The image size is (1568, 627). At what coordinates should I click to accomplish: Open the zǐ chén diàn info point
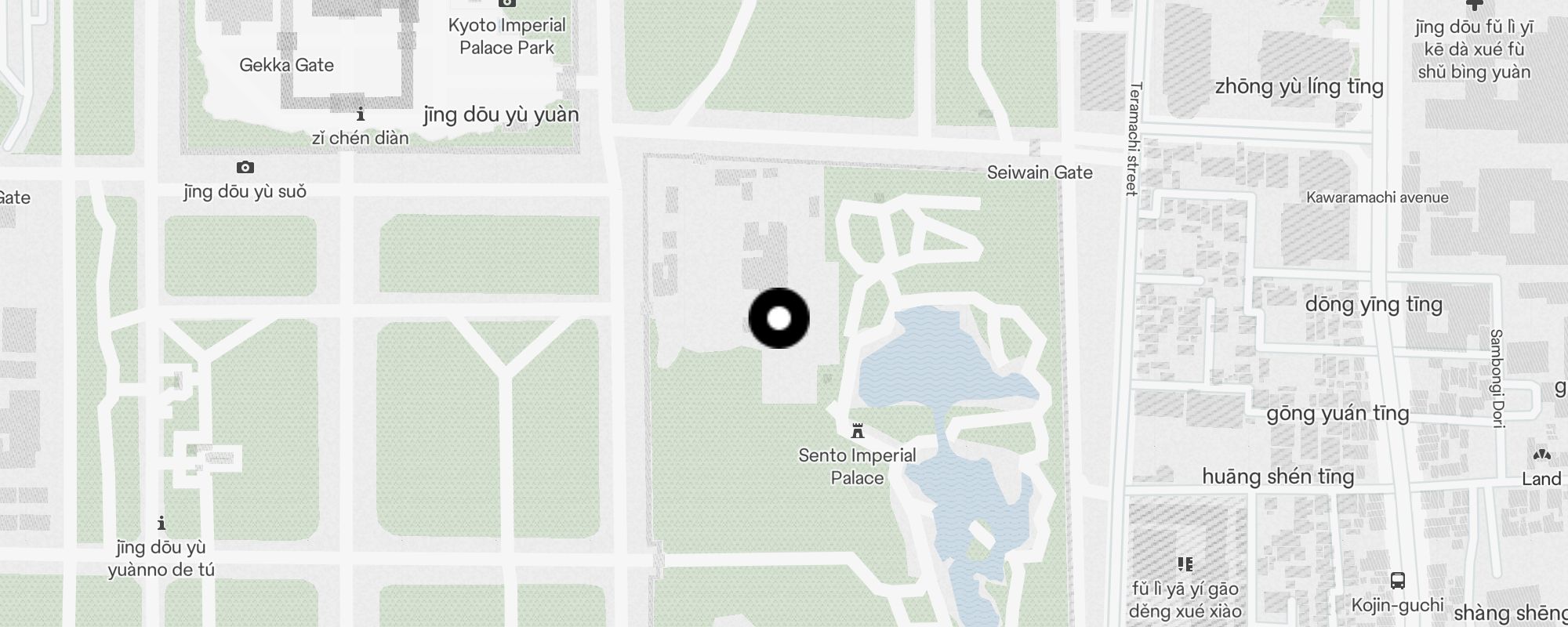coord(360,114)
